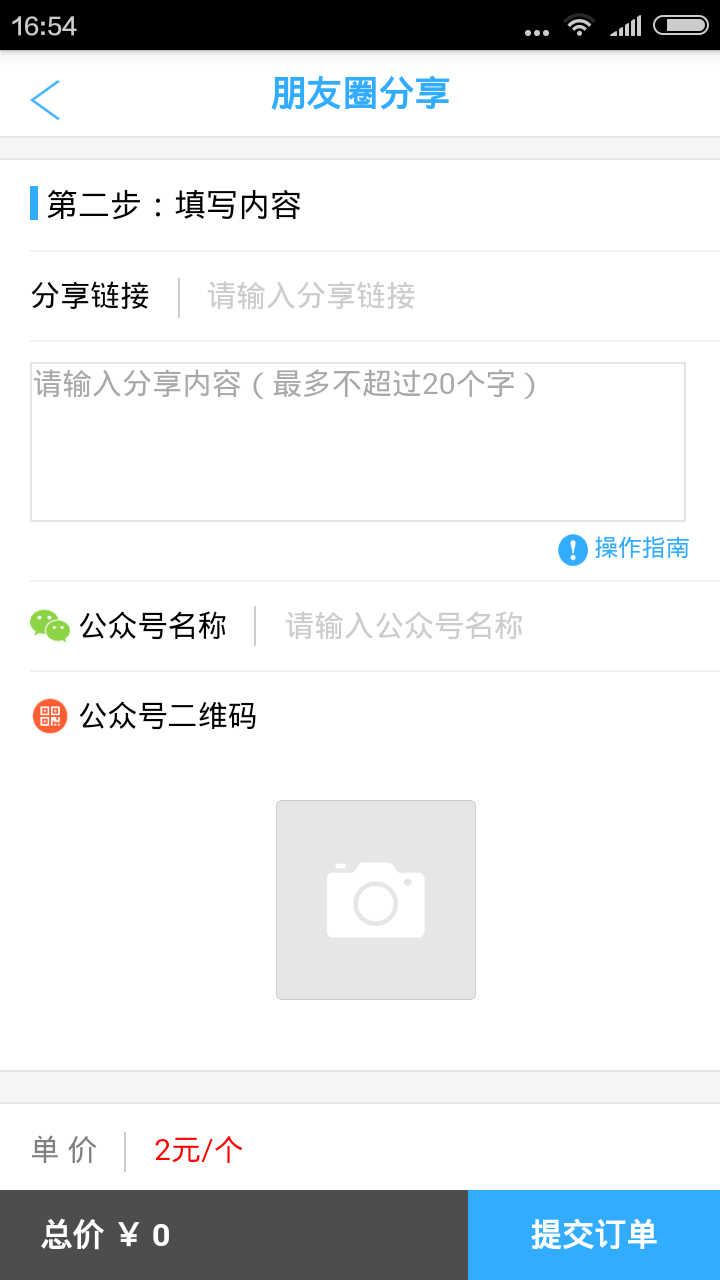Focus the share content text box

pyautogui.click(x=358, y=442)
